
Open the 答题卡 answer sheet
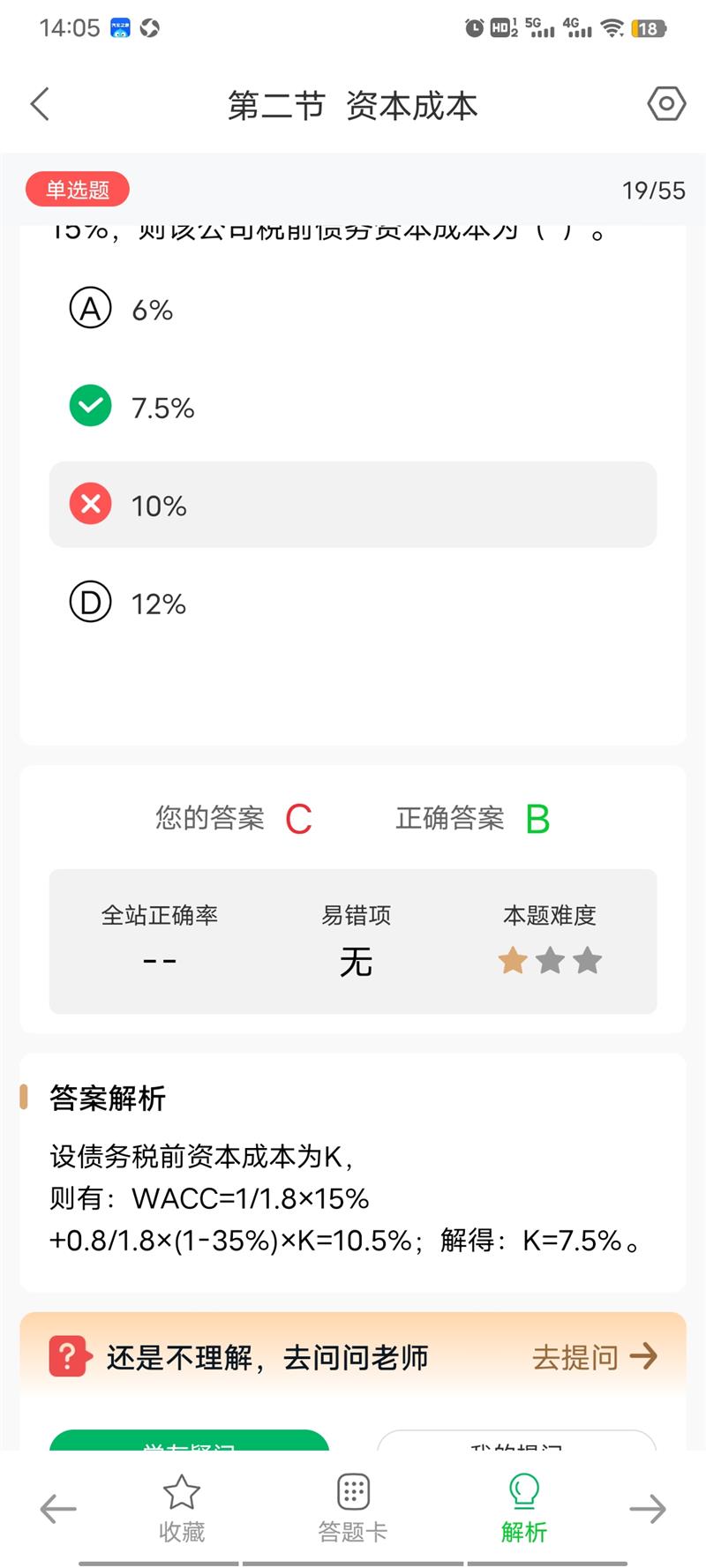coord(353,1509)
